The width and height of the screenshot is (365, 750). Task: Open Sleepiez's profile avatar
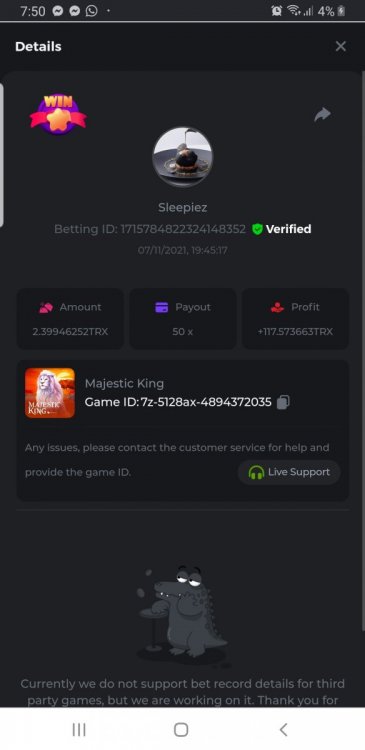(183, 157)
